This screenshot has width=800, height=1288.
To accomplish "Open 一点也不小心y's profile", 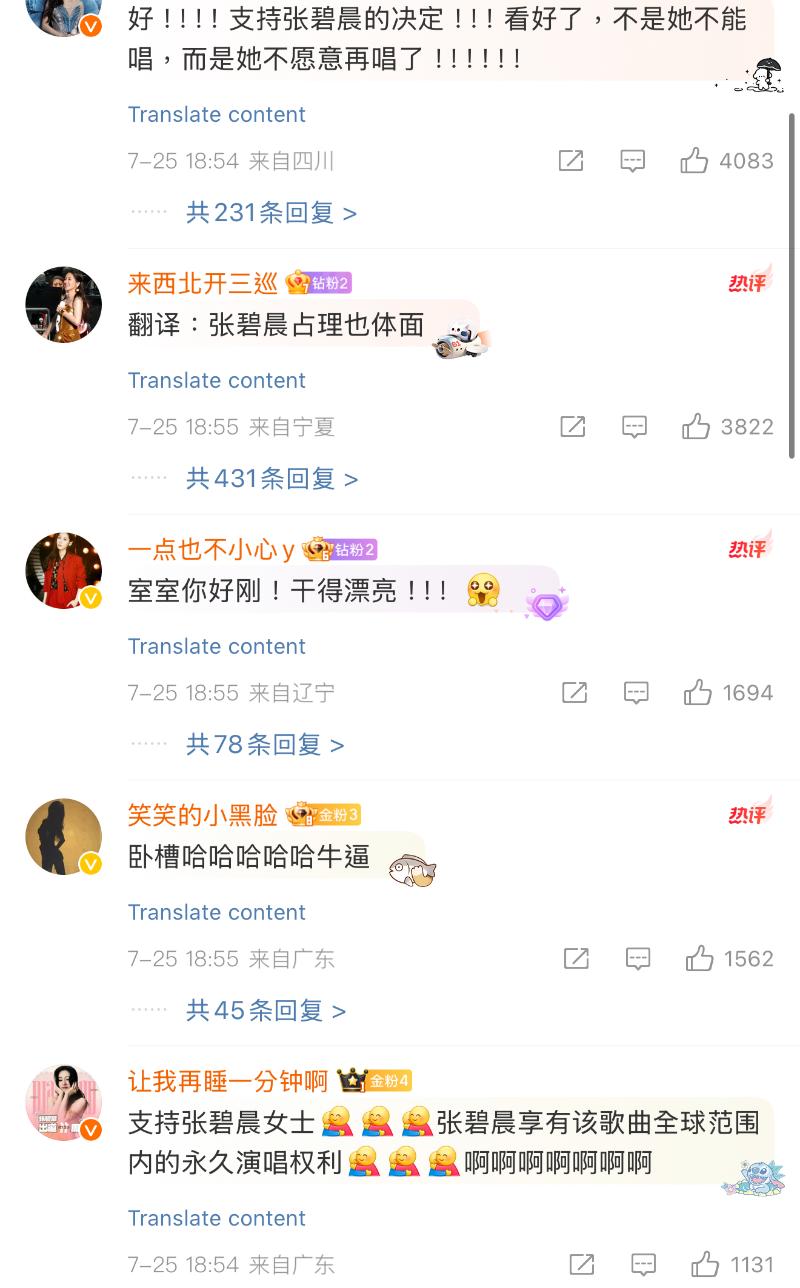I will point(211,549).
